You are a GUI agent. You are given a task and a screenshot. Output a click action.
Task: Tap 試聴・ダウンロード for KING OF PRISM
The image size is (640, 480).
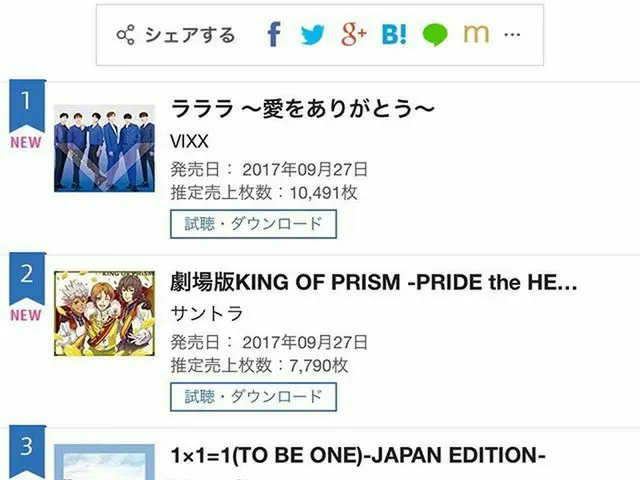point(253,396)
